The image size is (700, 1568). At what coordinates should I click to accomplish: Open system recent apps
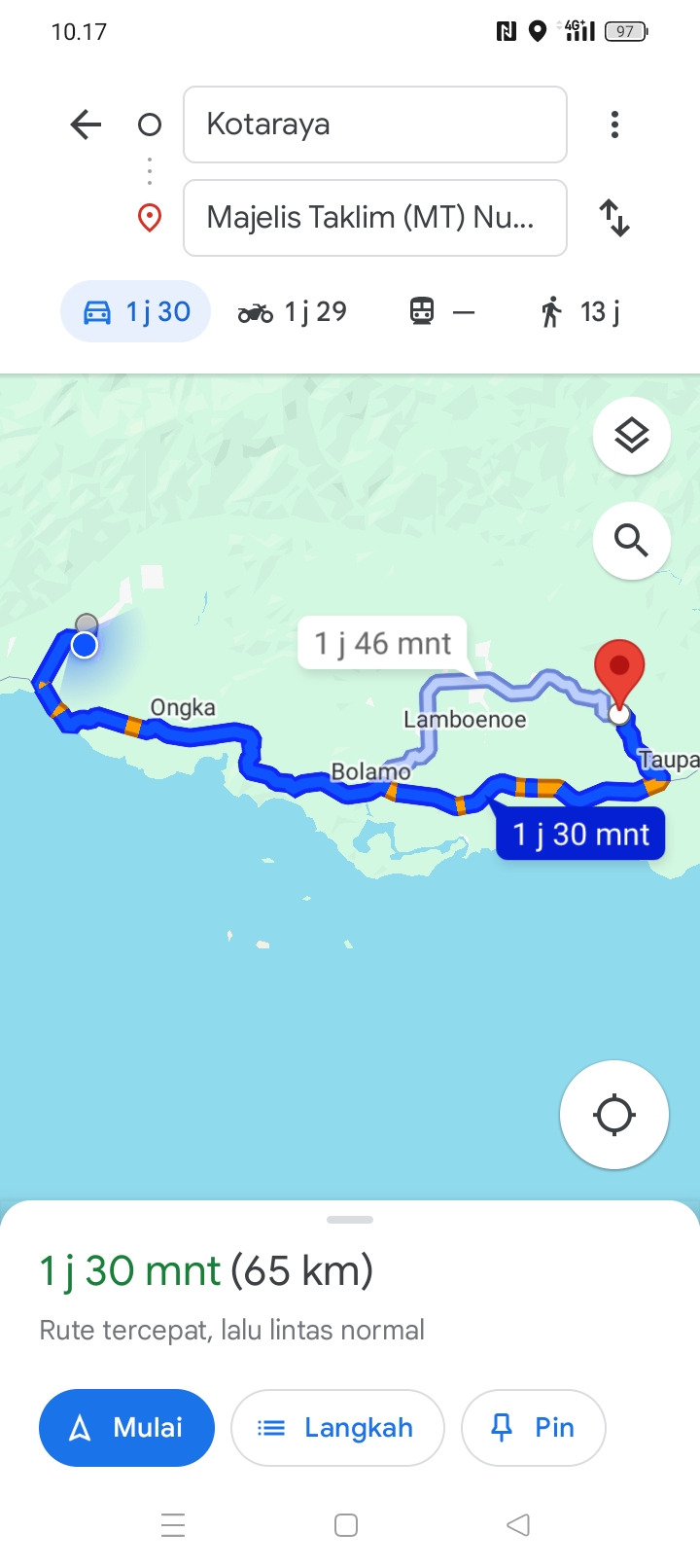click(x=173, y=1525)
